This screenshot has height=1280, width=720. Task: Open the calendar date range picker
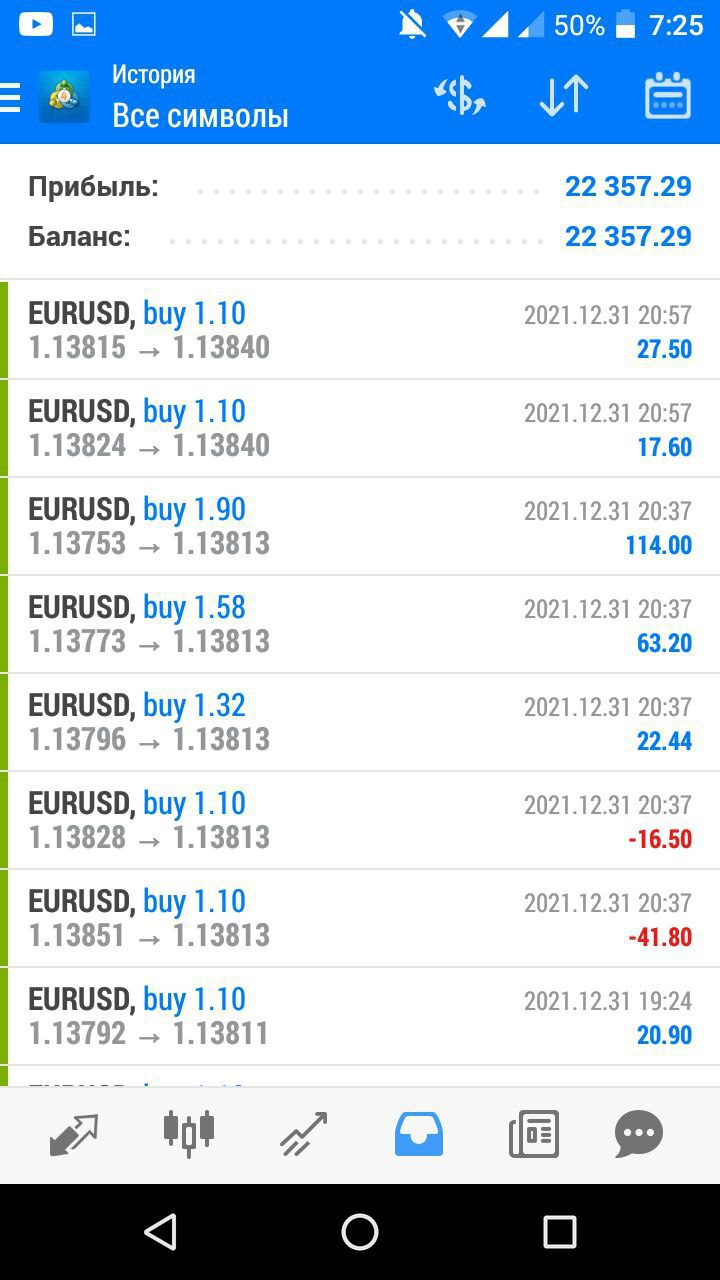pos(667,96)
